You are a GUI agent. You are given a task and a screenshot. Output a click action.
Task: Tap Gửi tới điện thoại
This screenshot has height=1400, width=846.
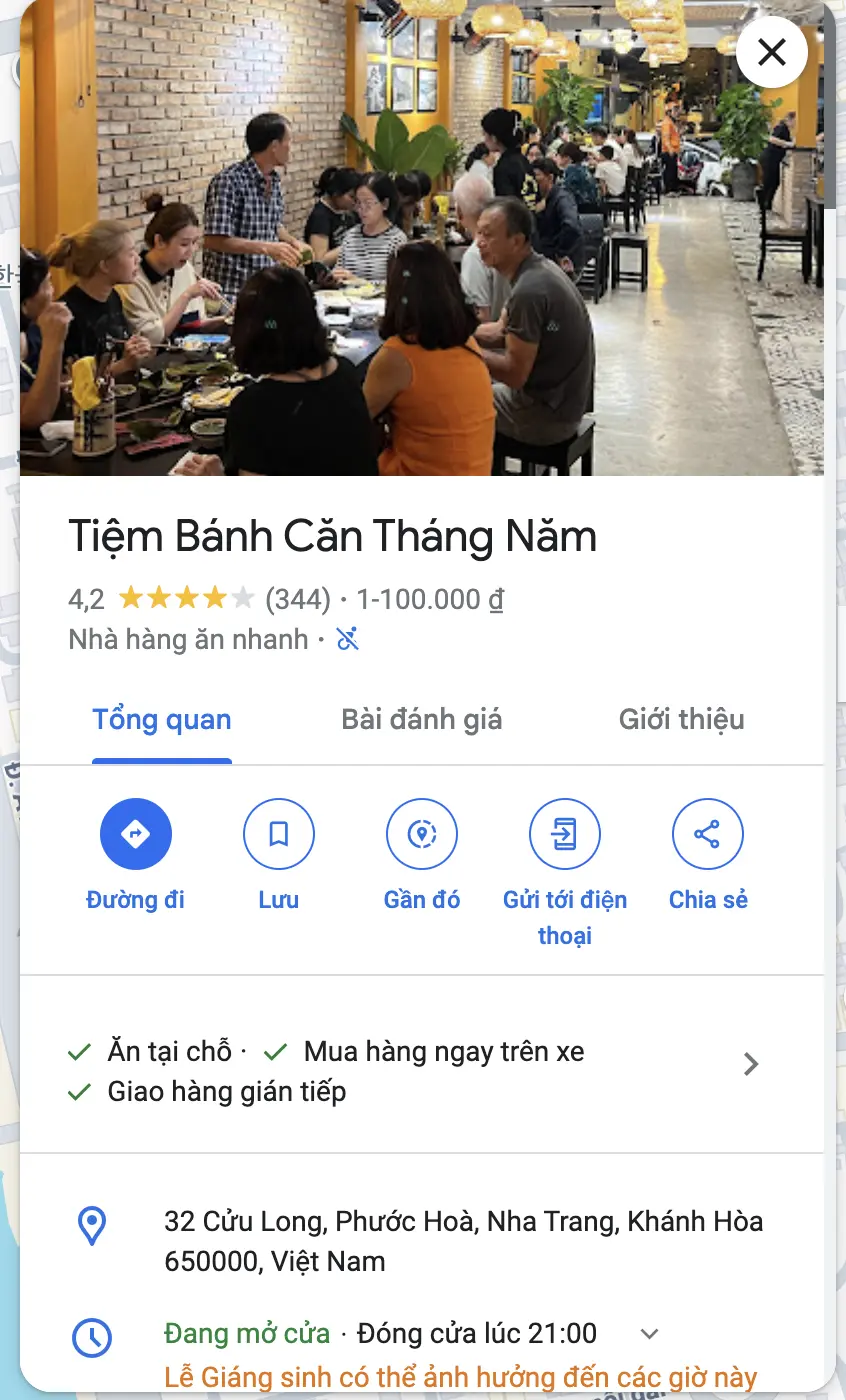(565, 834)
